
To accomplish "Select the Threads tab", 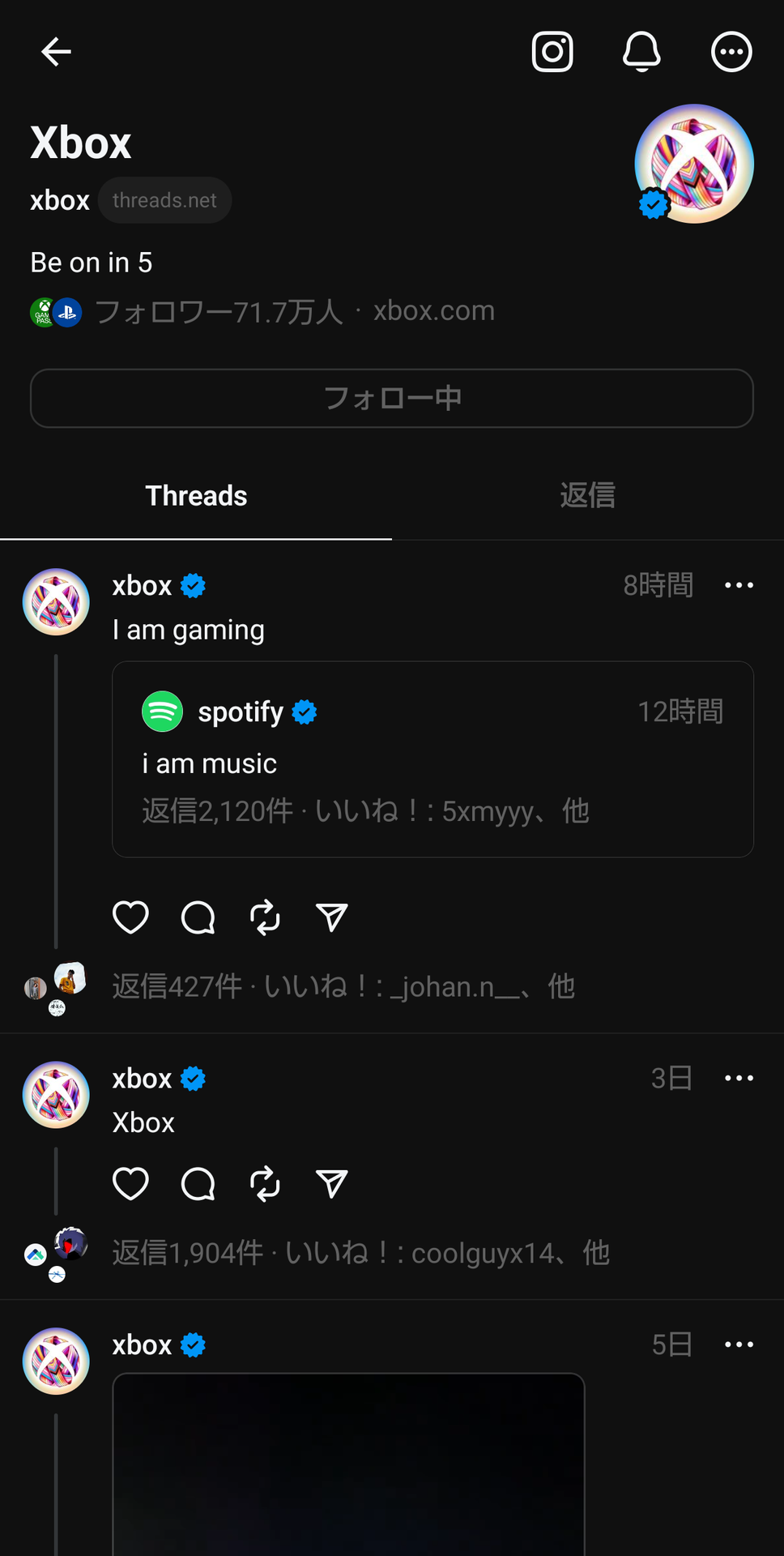I will (x=195, y=495).
